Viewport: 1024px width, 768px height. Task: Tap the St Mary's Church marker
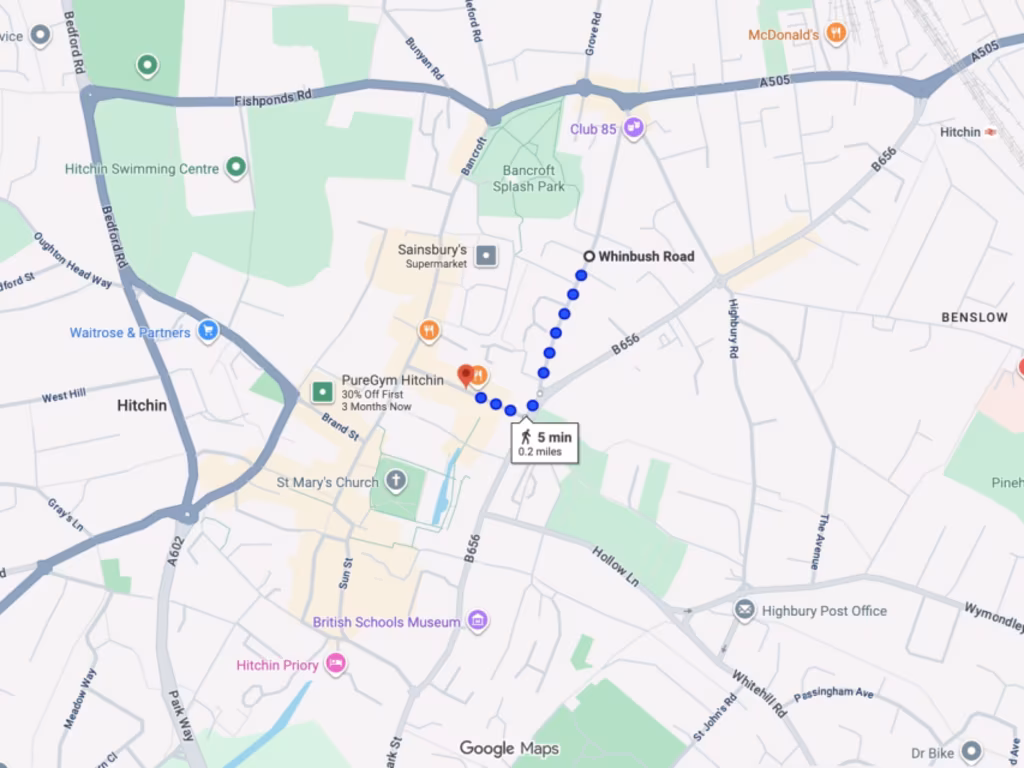(396, 482)
